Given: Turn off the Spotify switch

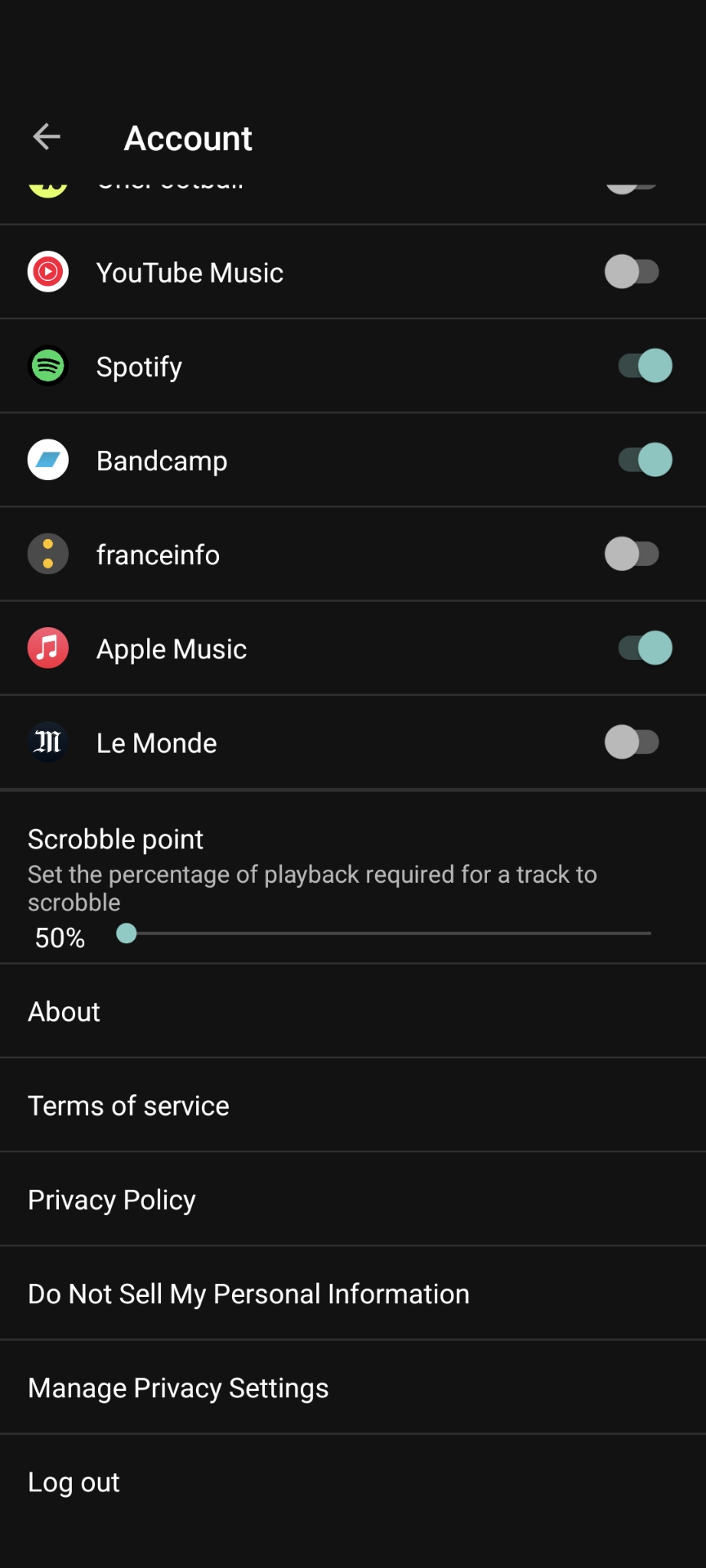Looking at the screenshot, I should [645, 366].
